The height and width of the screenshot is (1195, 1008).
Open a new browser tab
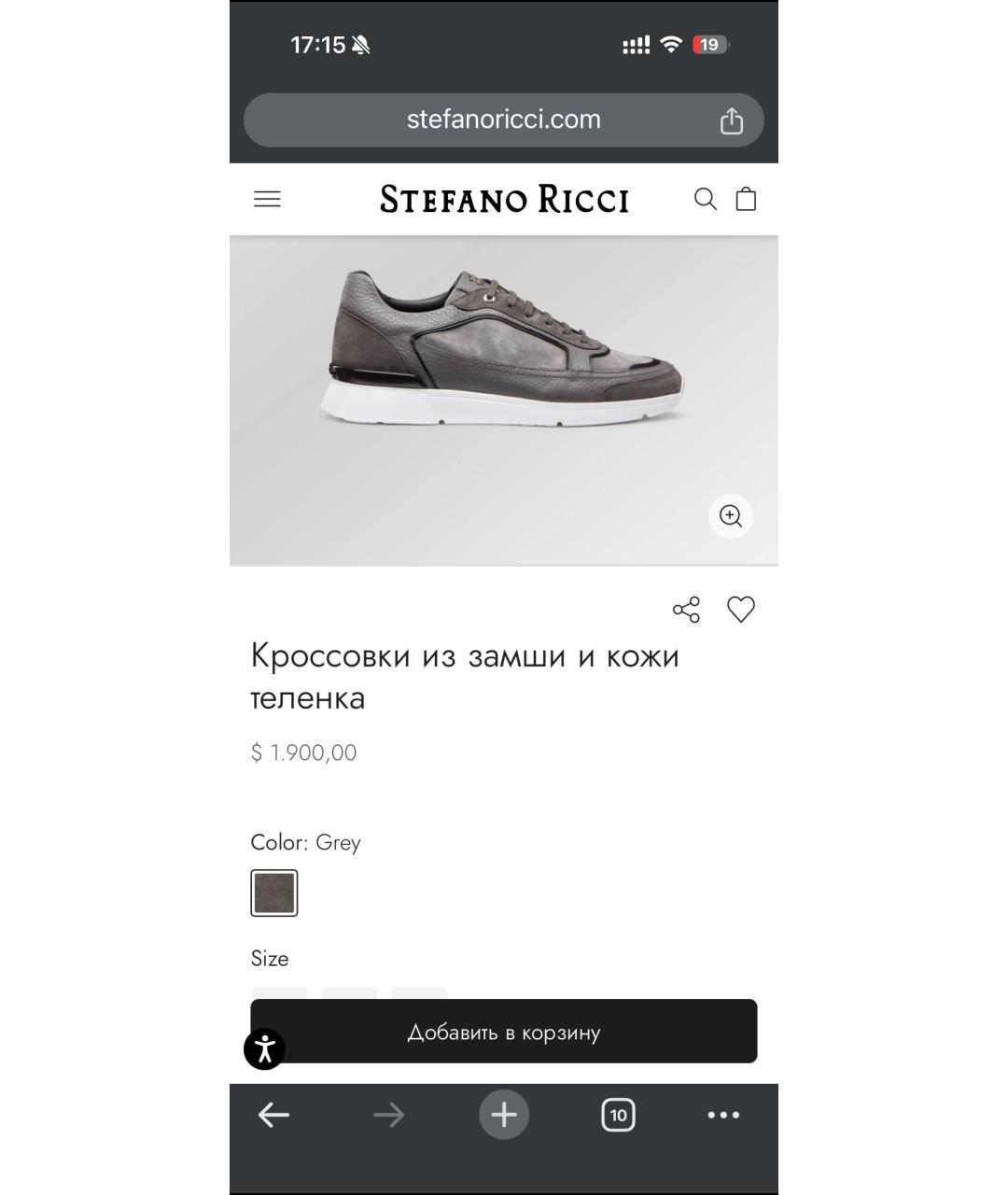[x=503, y=1115]
